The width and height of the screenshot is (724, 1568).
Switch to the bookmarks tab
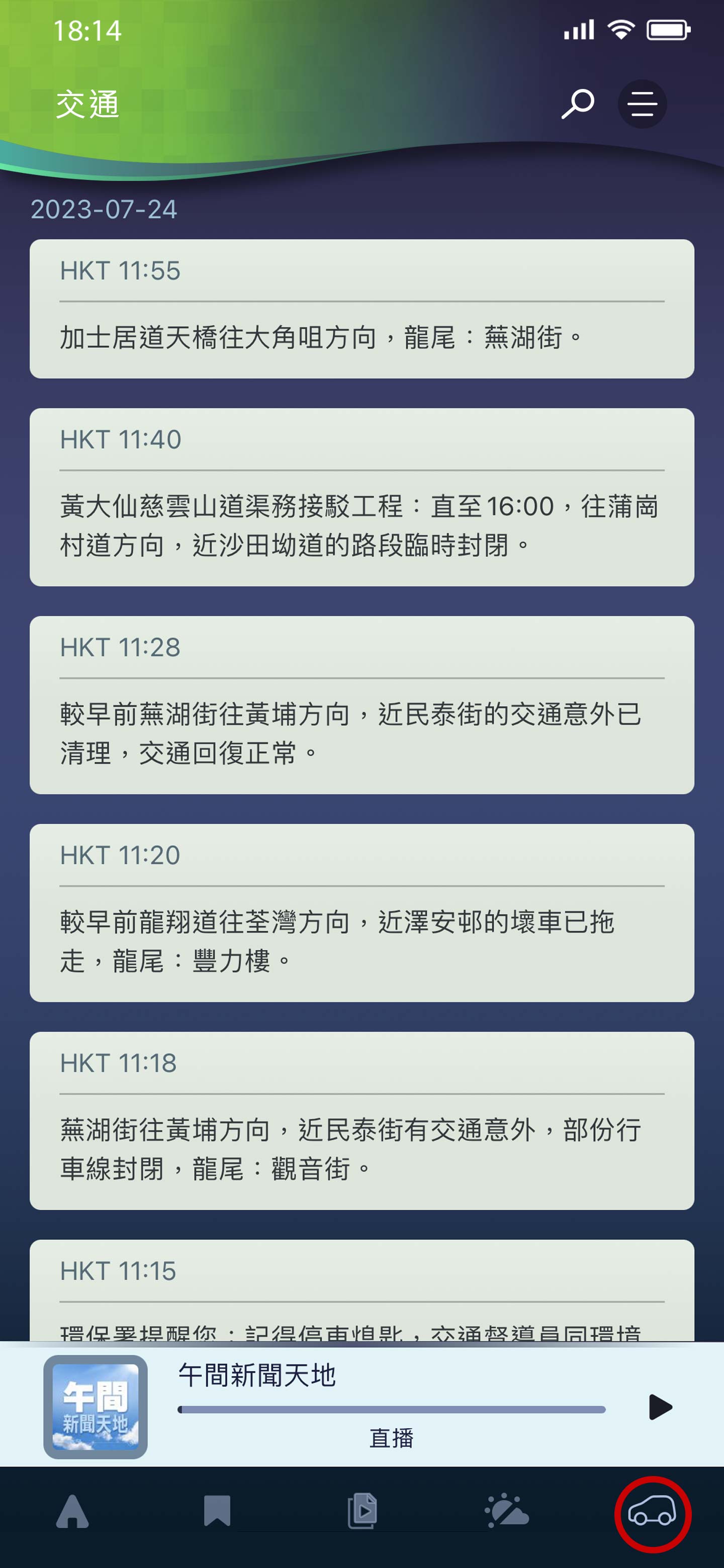[x=217, y=1512]
